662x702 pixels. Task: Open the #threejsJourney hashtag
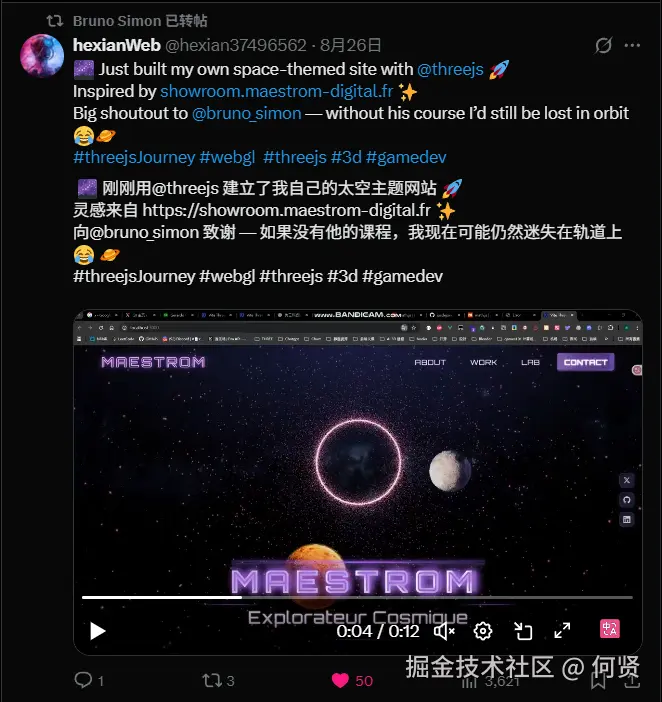[134, 157]
